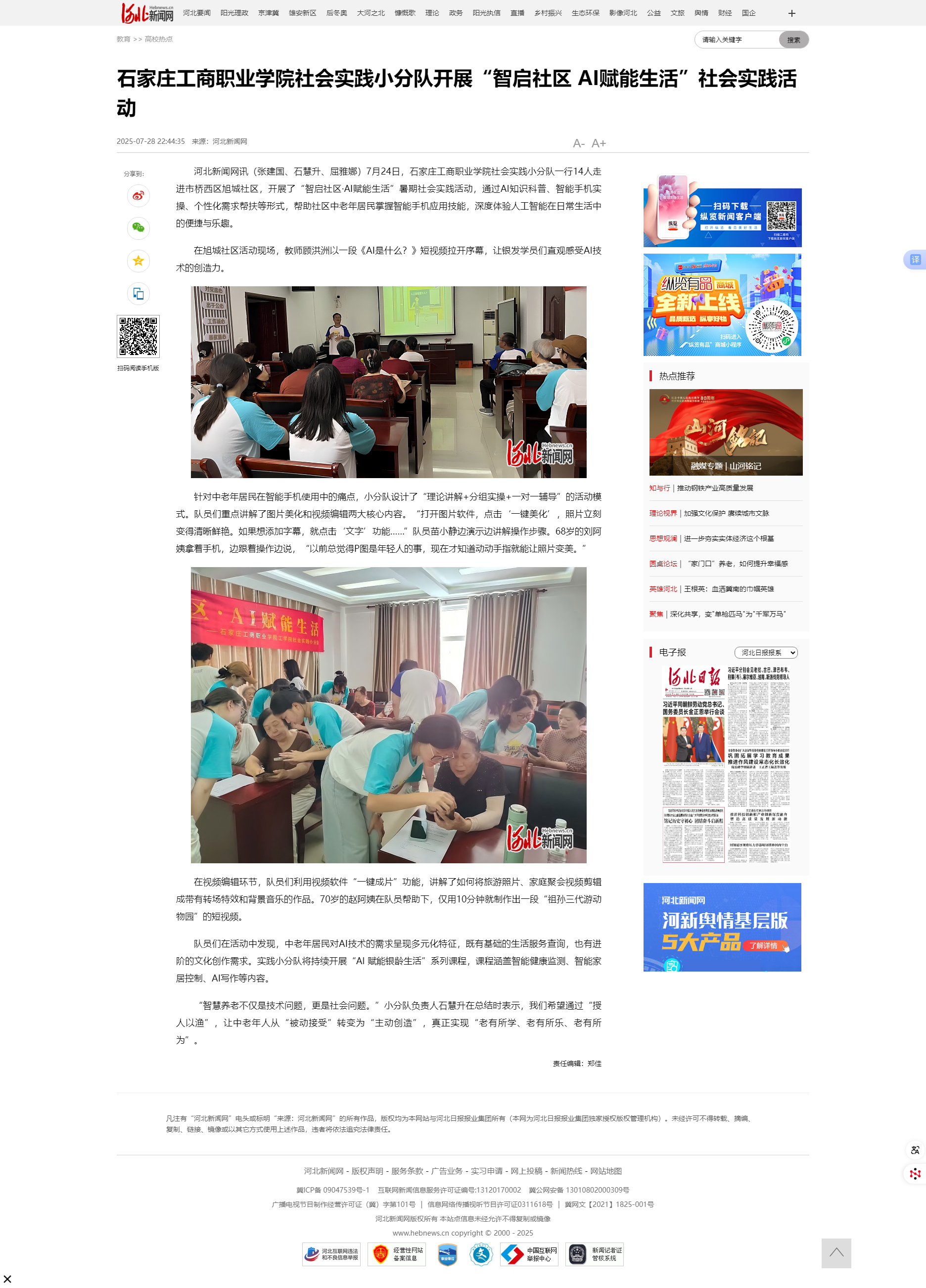
Task: Open the 直播 section
Action: click(x=517, y=13)
